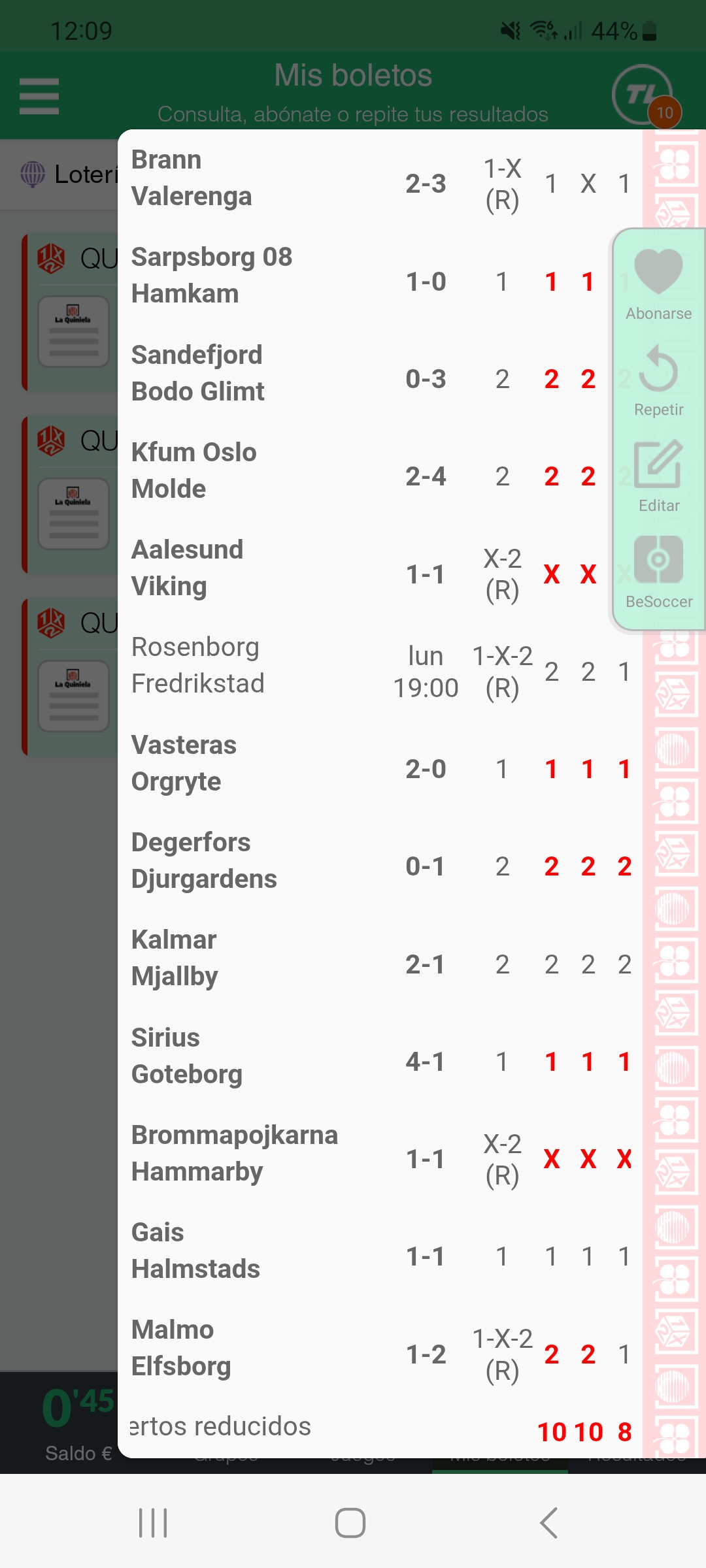Repeat this ticket with Repetir
Viewport: 706px width, 1568px height.
point(658,381)
